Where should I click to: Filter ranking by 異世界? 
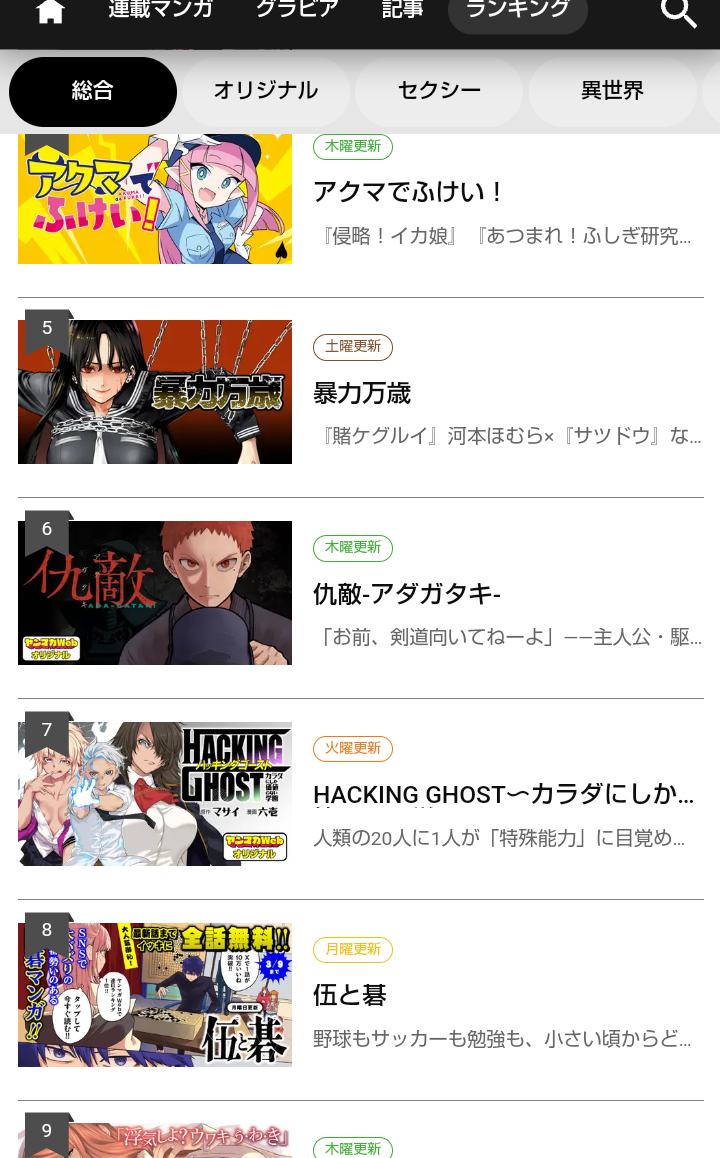pyautogui.click(x=612, y=91)
